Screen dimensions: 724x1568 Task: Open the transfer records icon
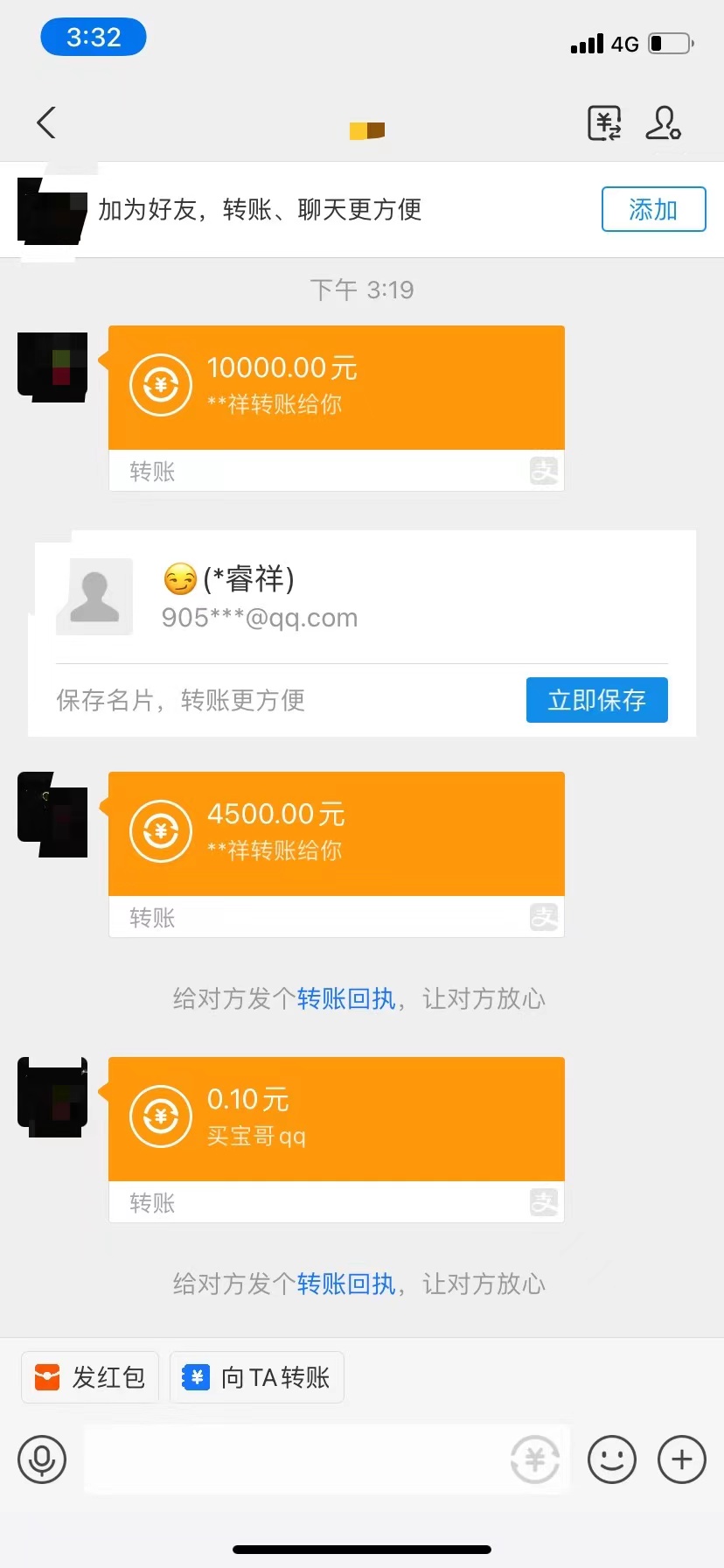pyautogui.click(x=603, y=122)
